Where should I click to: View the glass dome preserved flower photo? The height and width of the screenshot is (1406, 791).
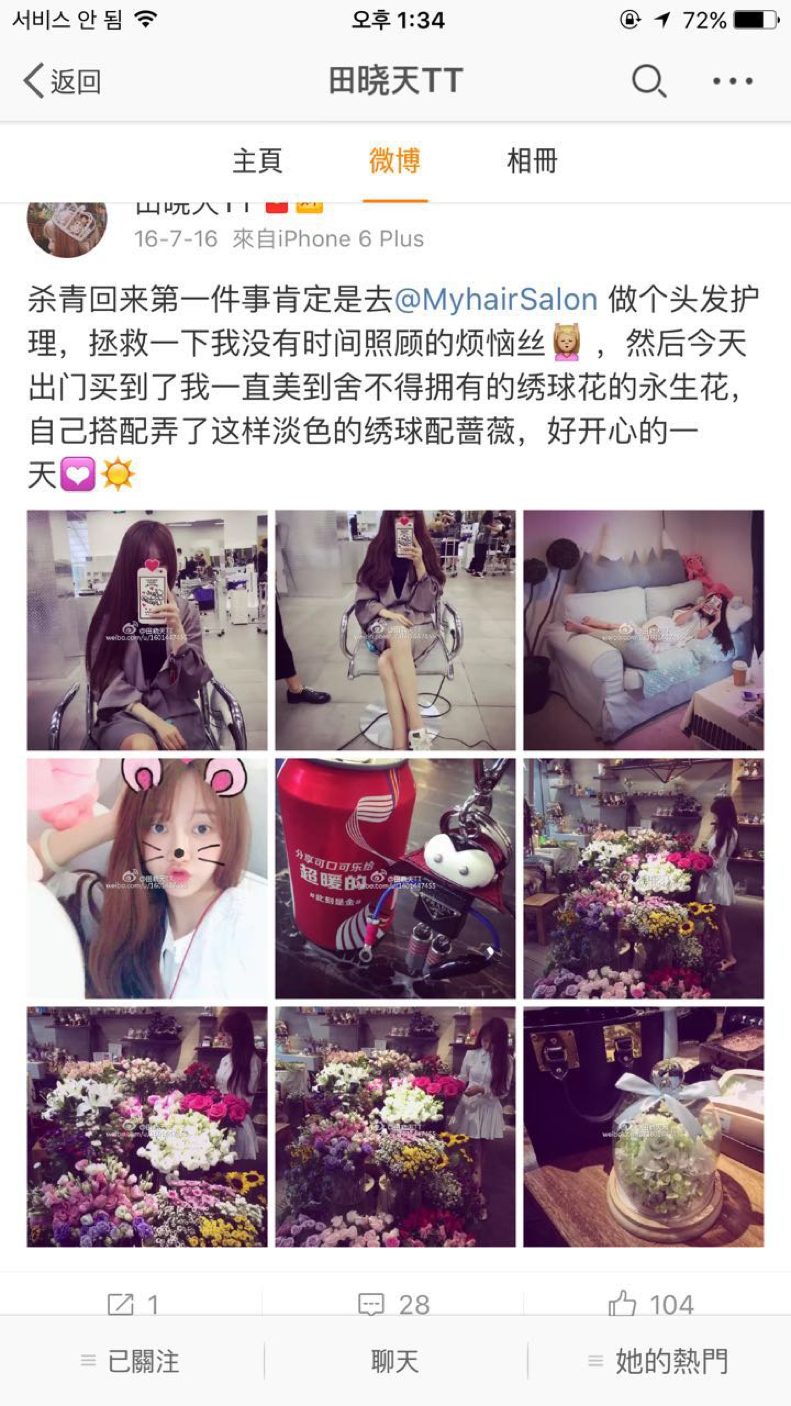coord(643,1126)
